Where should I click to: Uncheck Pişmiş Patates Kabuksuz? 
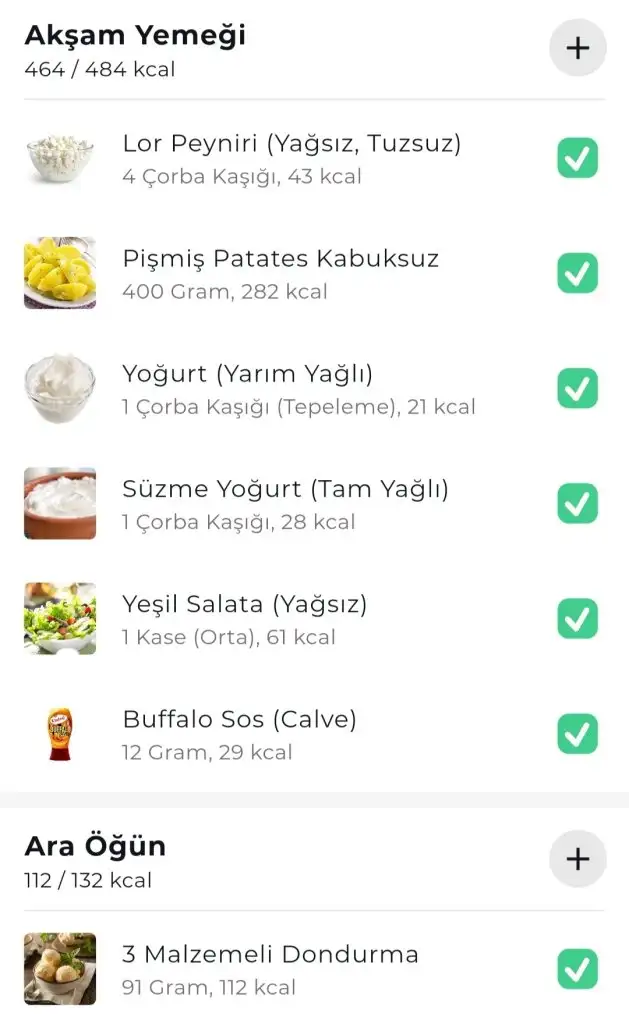tap(577, 273)
